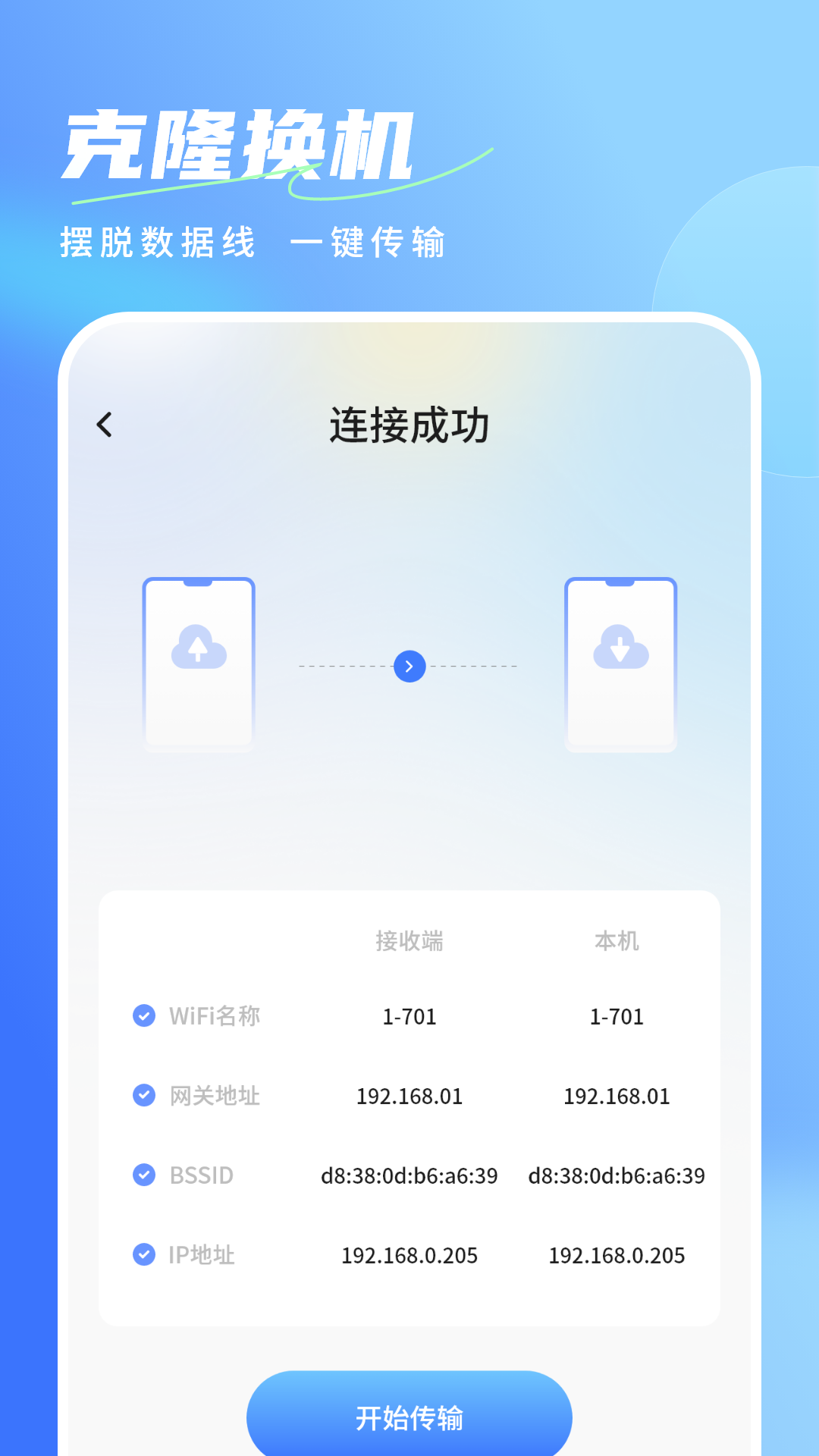819x1456 pixels.
Task: Tap the checkmark icon beside WiFi名称
Action: tap(143, 1015)
